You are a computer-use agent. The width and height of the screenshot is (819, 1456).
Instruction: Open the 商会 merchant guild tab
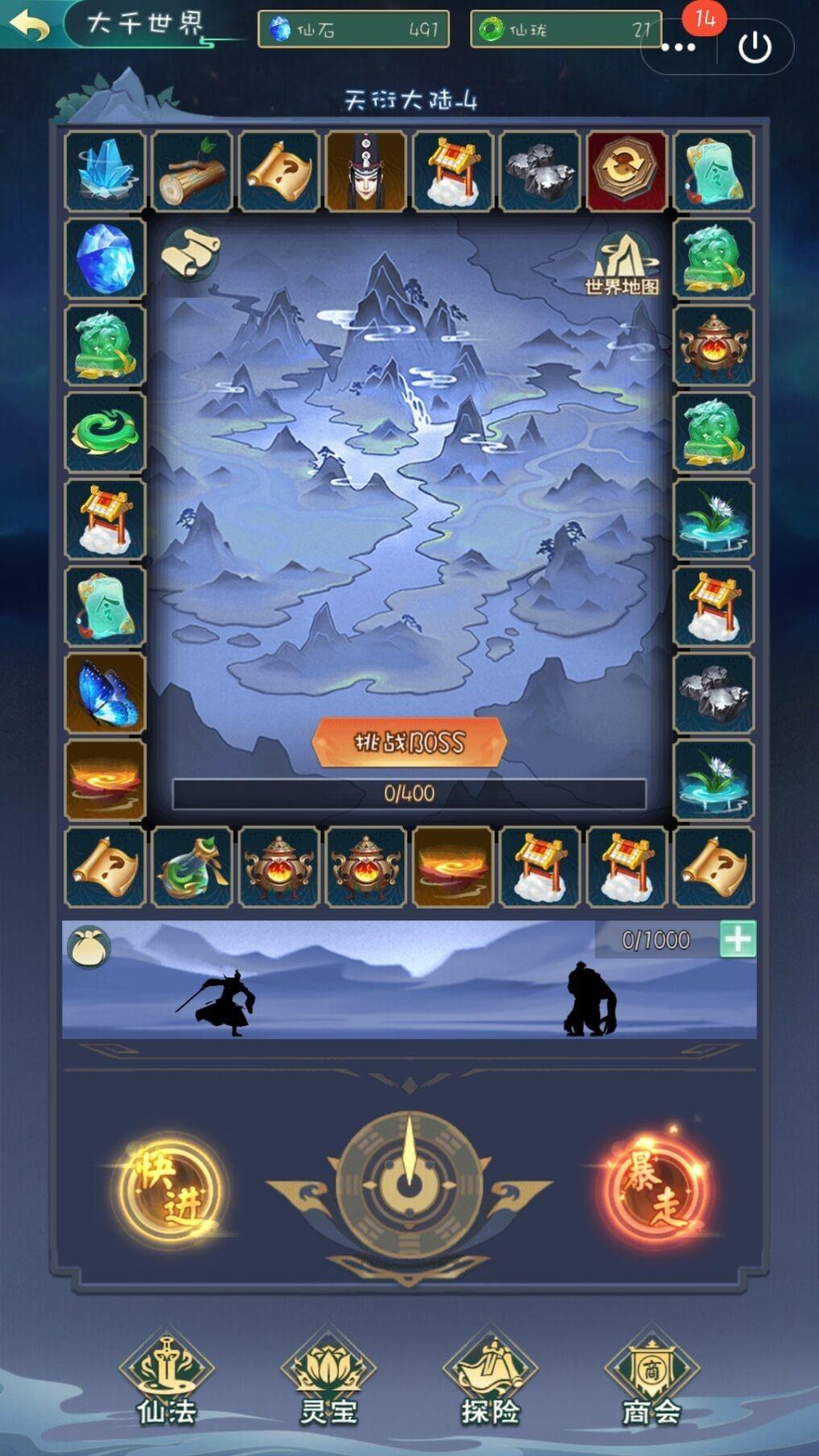click(x=651, y=1379)
